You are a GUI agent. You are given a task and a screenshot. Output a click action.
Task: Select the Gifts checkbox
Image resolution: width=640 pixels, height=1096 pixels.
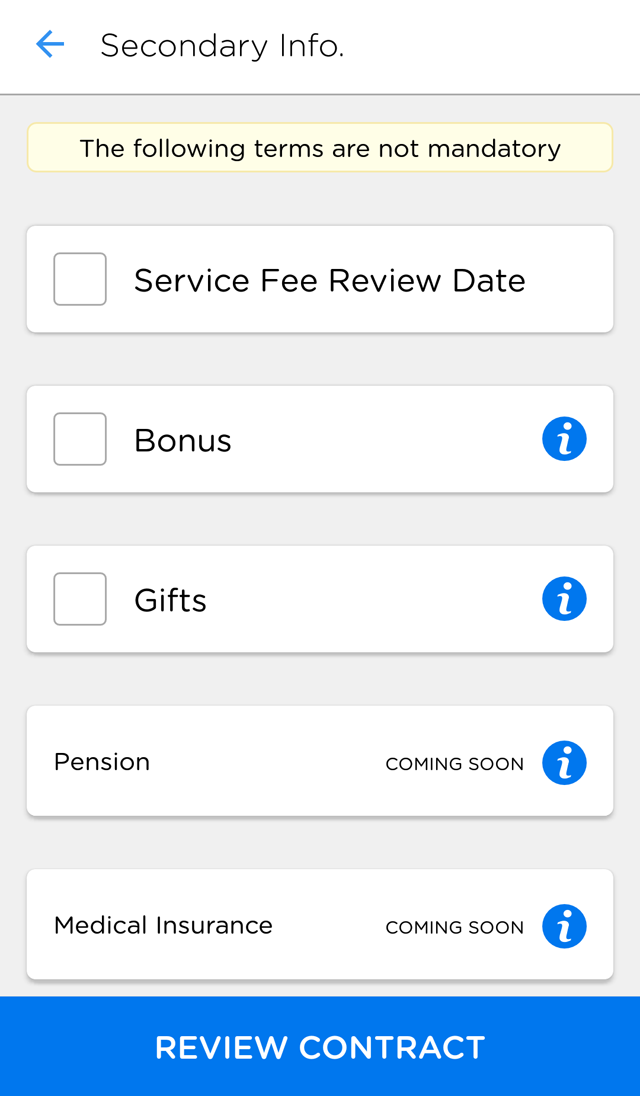[x=80, y=599]
